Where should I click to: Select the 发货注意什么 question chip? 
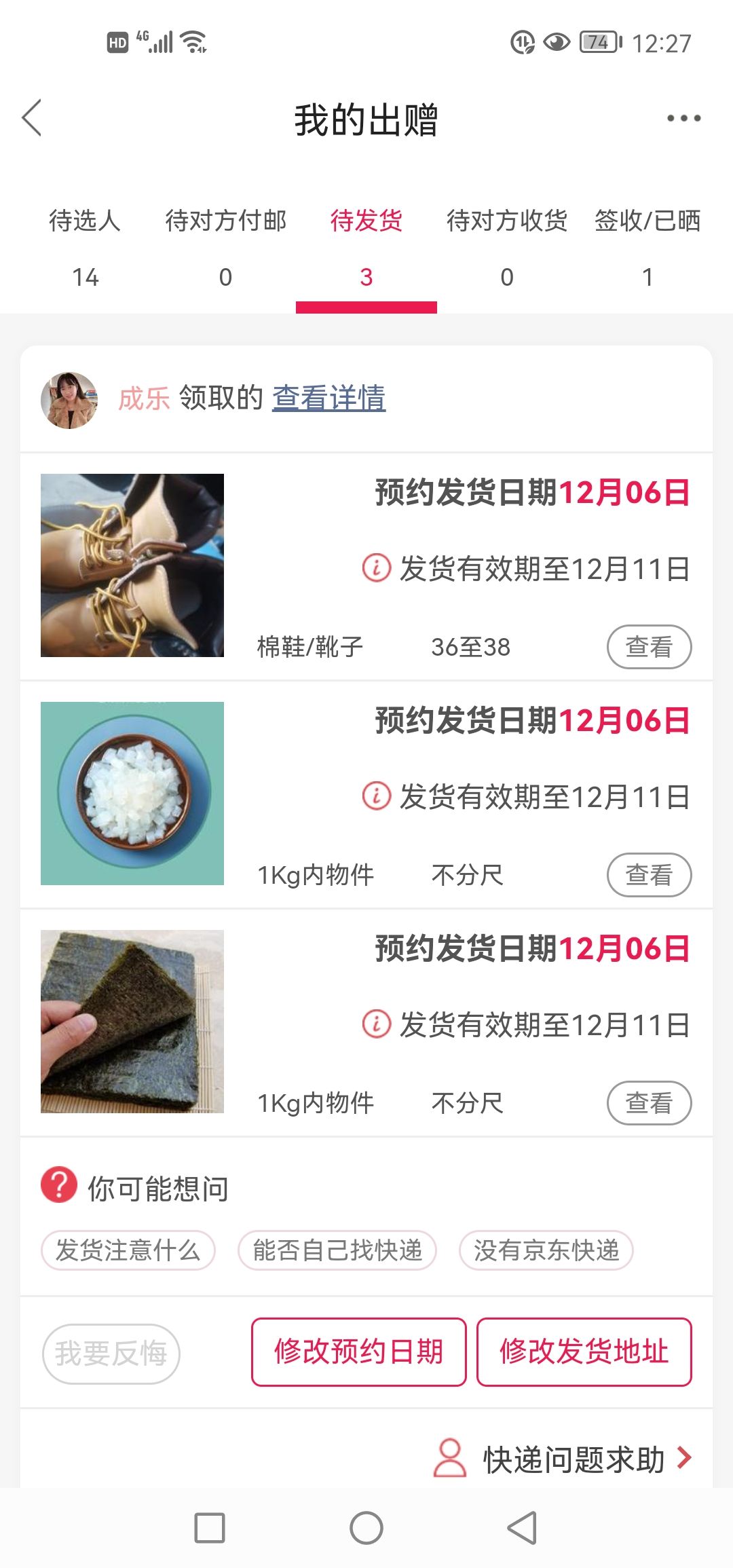(128, 1250)
